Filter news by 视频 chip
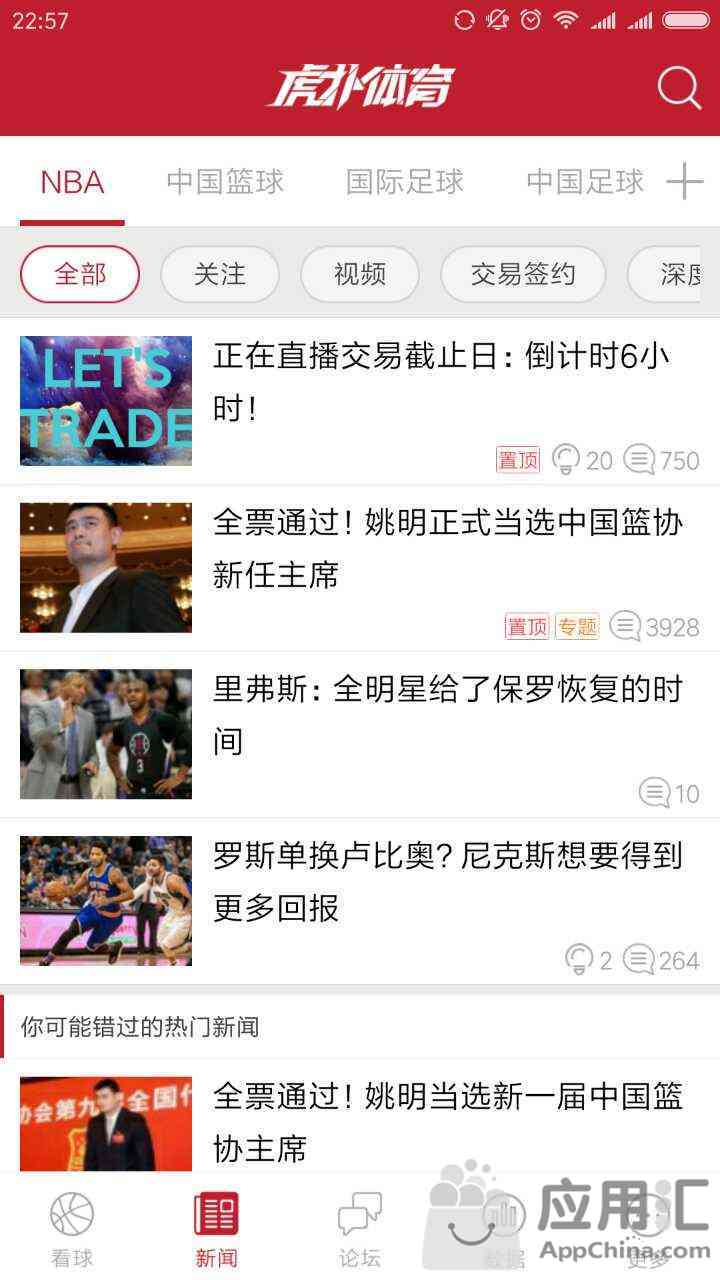Image resolution: width=720 pixels, height=1280 pixels. coord(360,274)
